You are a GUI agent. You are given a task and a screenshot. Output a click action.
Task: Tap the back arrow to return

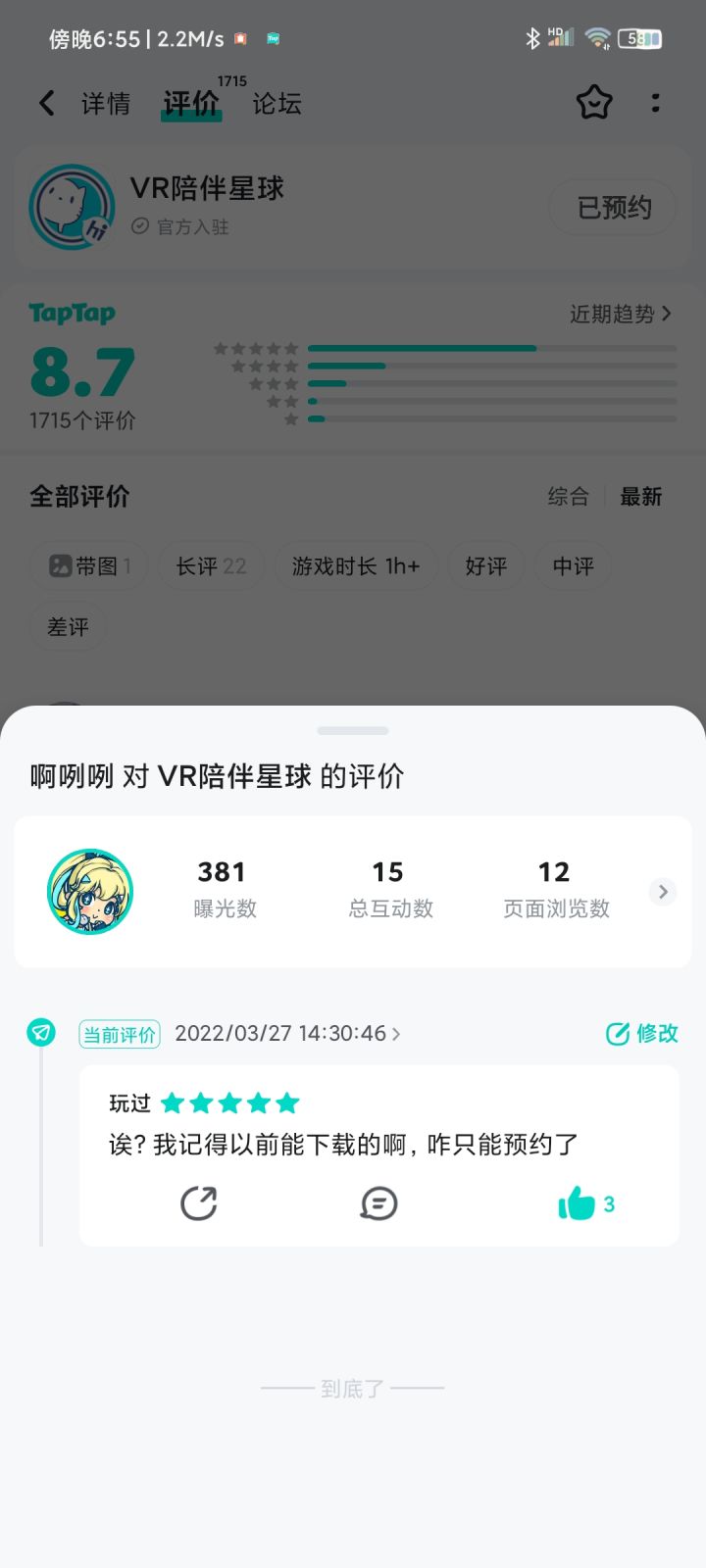pos(46,102)
